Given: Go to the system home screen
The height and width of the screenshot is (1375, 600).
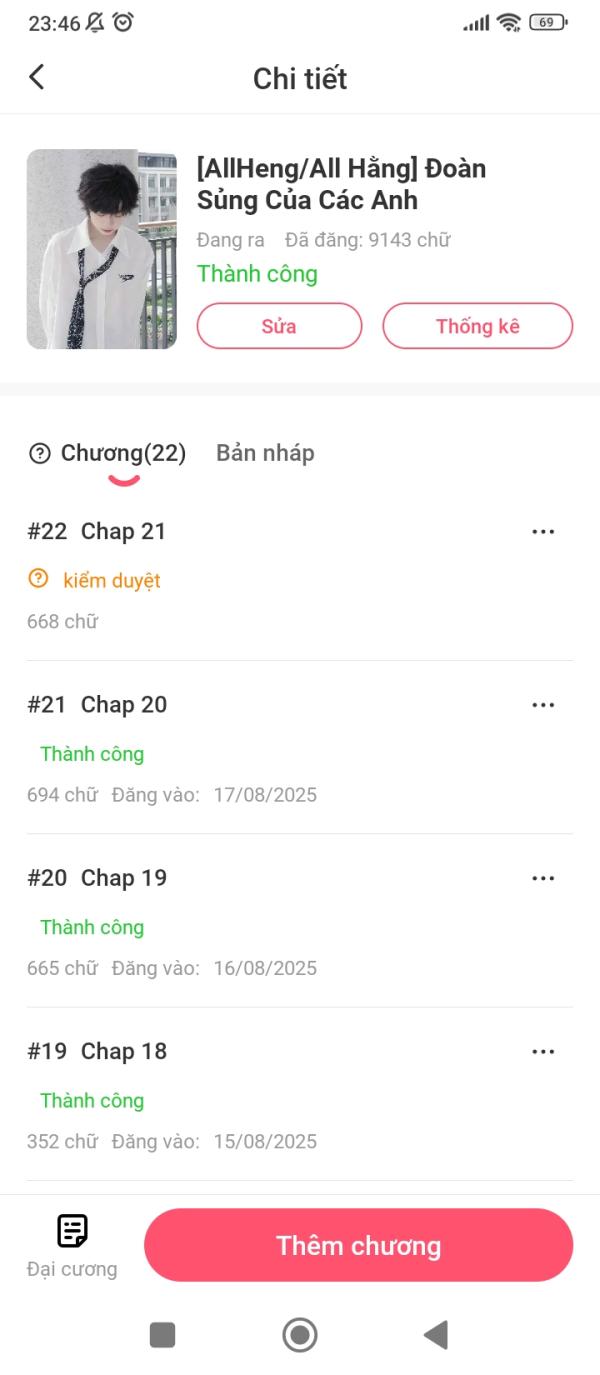Looking at the screenshot, I should [x=300, y=1335].
